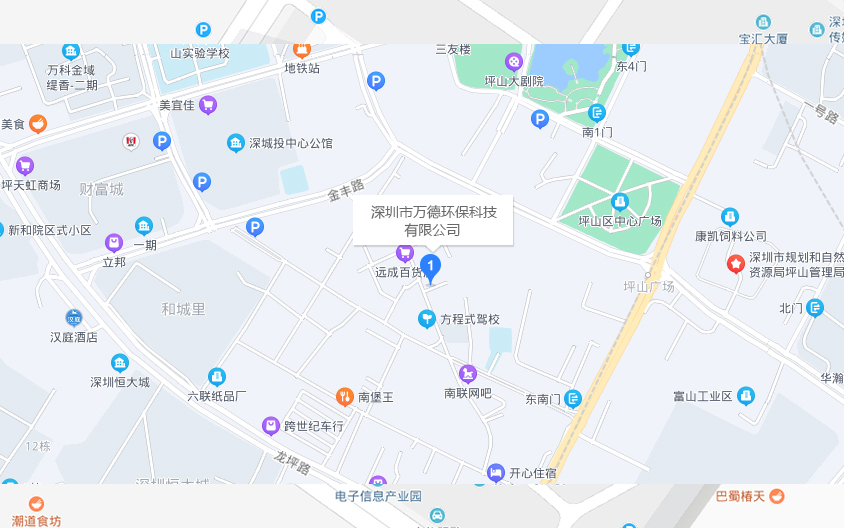Select the 方程式驾校 map point
The height and width of the screenshot is (528, 844).
(427, 319)
